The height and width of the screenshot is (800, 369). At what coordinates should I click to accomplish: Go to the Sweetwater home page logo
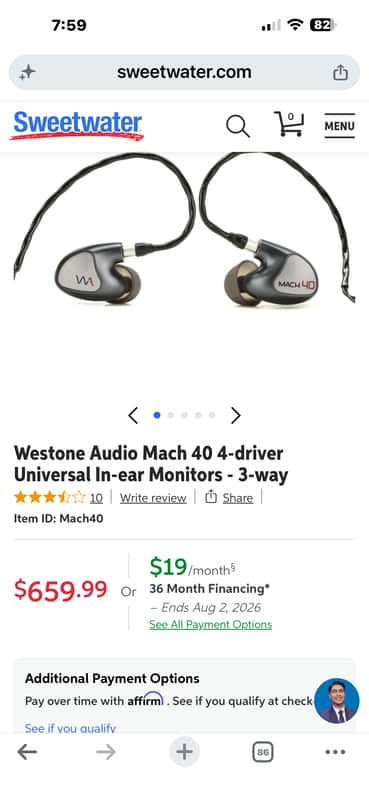[77, 126]
